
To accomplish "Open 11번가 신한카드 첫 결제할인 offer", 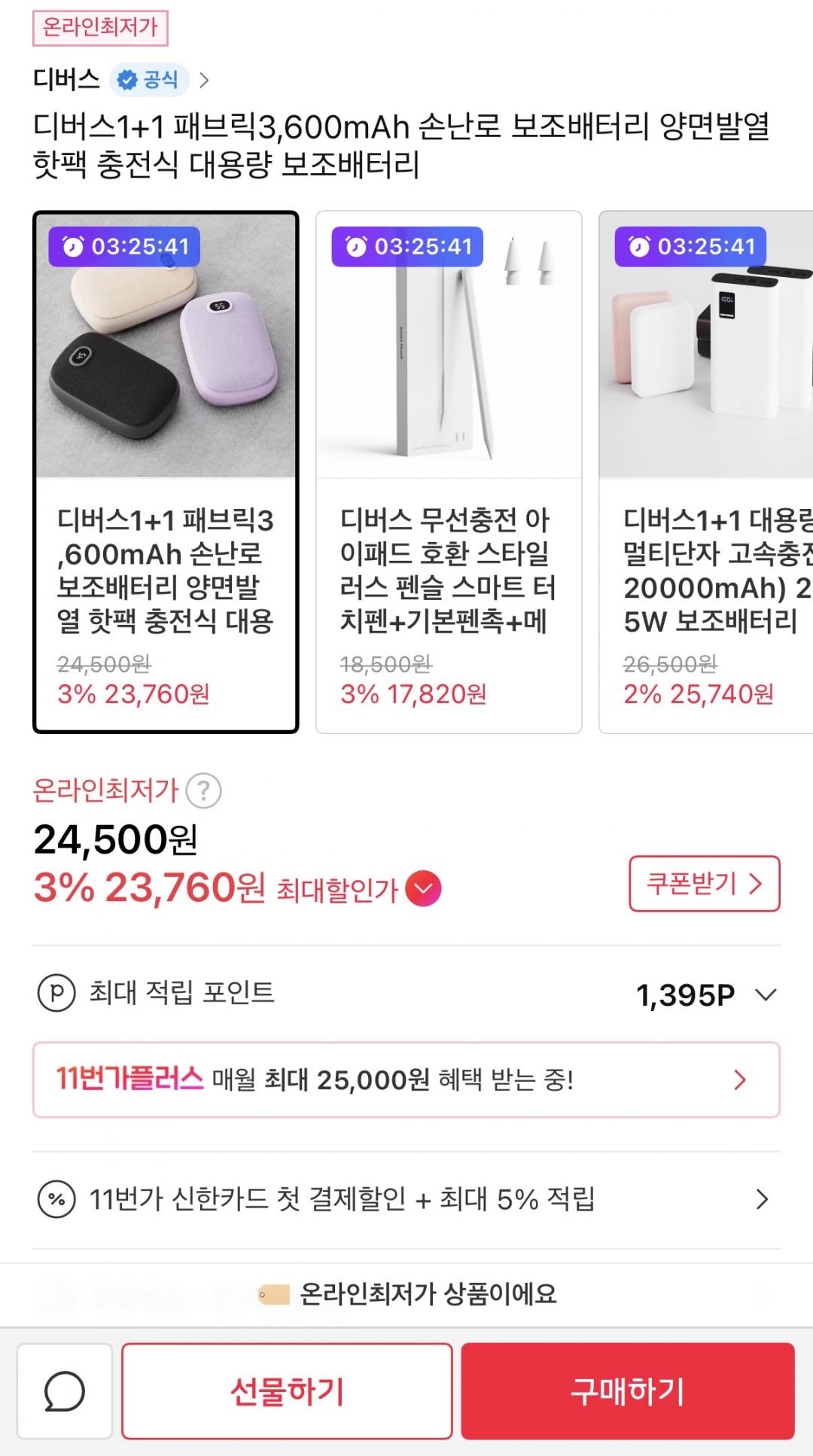I will point(406,1199).
